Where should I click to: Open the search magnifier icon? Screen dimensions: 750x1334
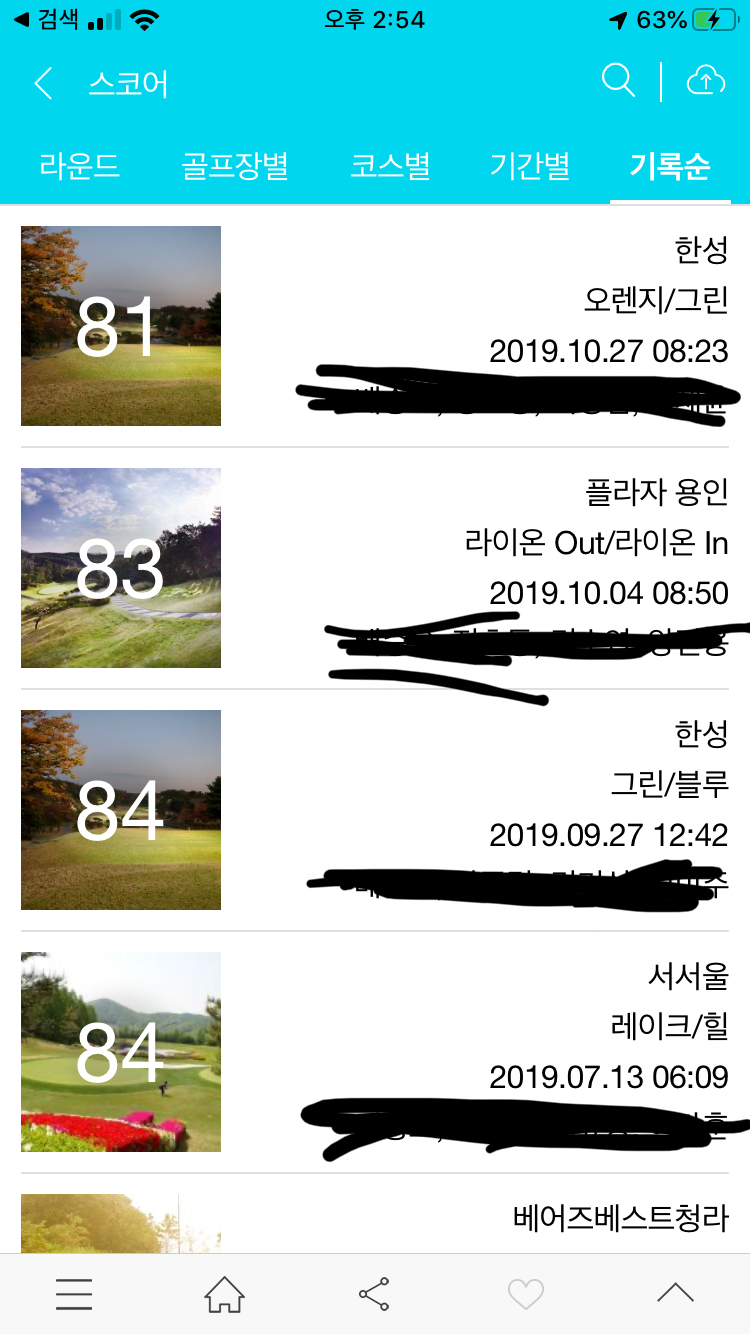[x=618, y=82]
